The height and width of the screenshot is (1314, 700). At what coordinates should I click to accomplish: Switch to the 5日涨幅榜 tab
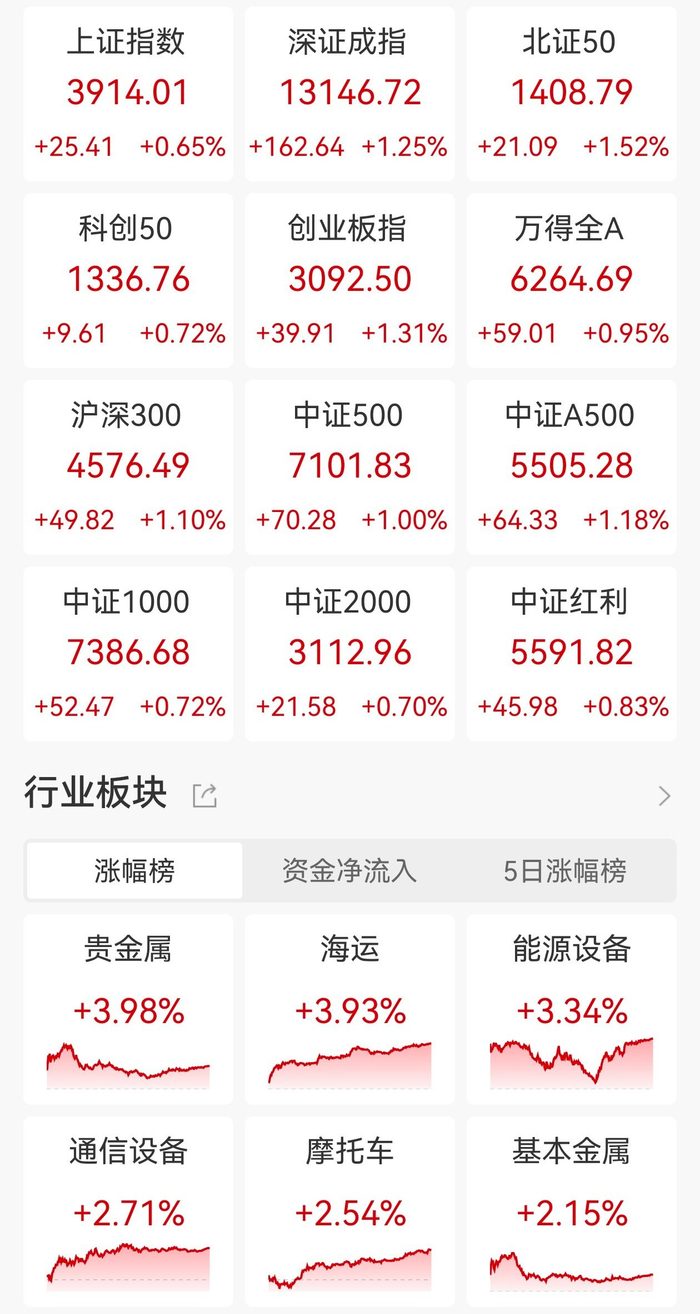coord(565,871)
